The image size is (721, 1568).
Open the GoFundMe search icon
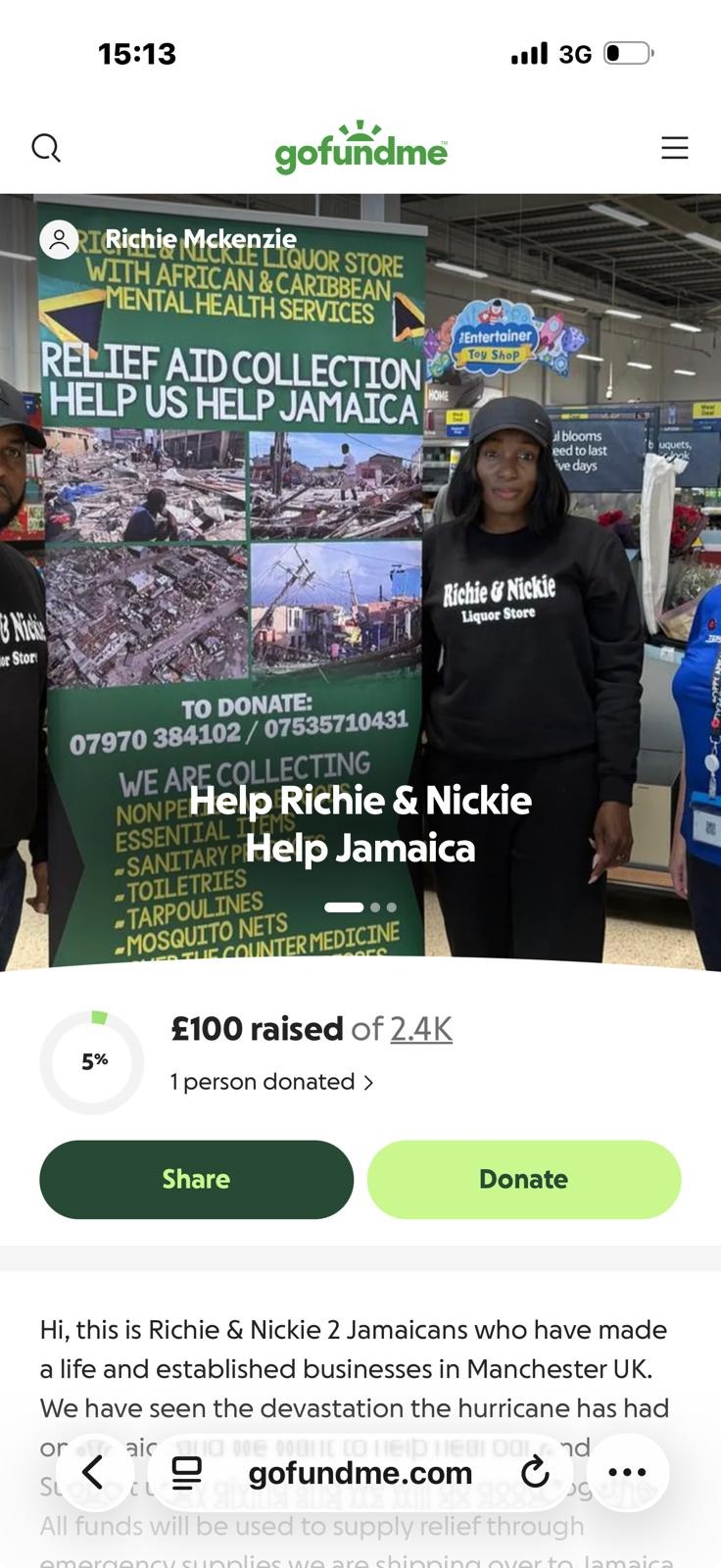pyautogui.click(x=46, y=148)
